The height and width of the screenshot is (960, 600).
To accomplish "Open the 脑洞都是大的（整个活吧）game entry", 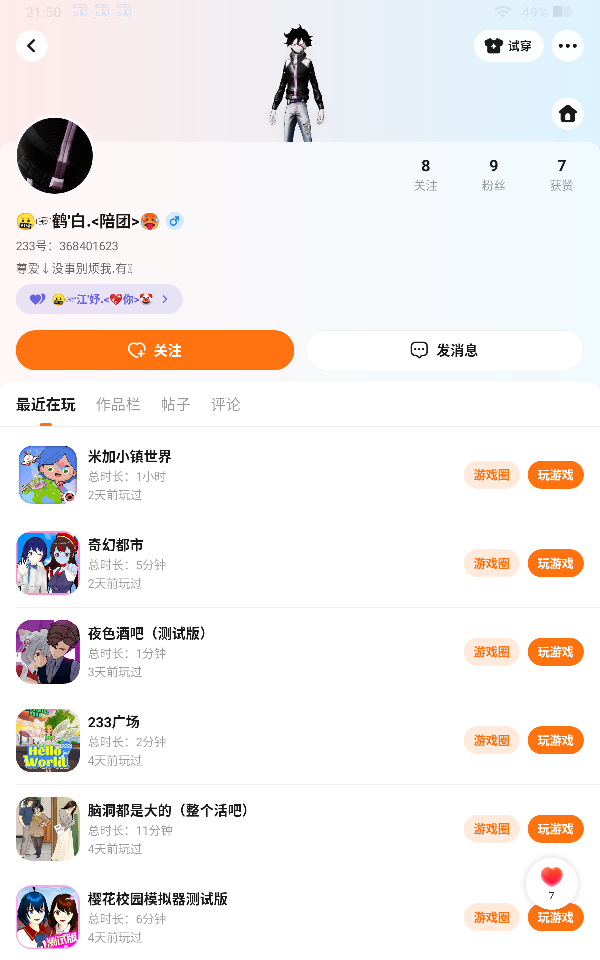I will 168,810.
